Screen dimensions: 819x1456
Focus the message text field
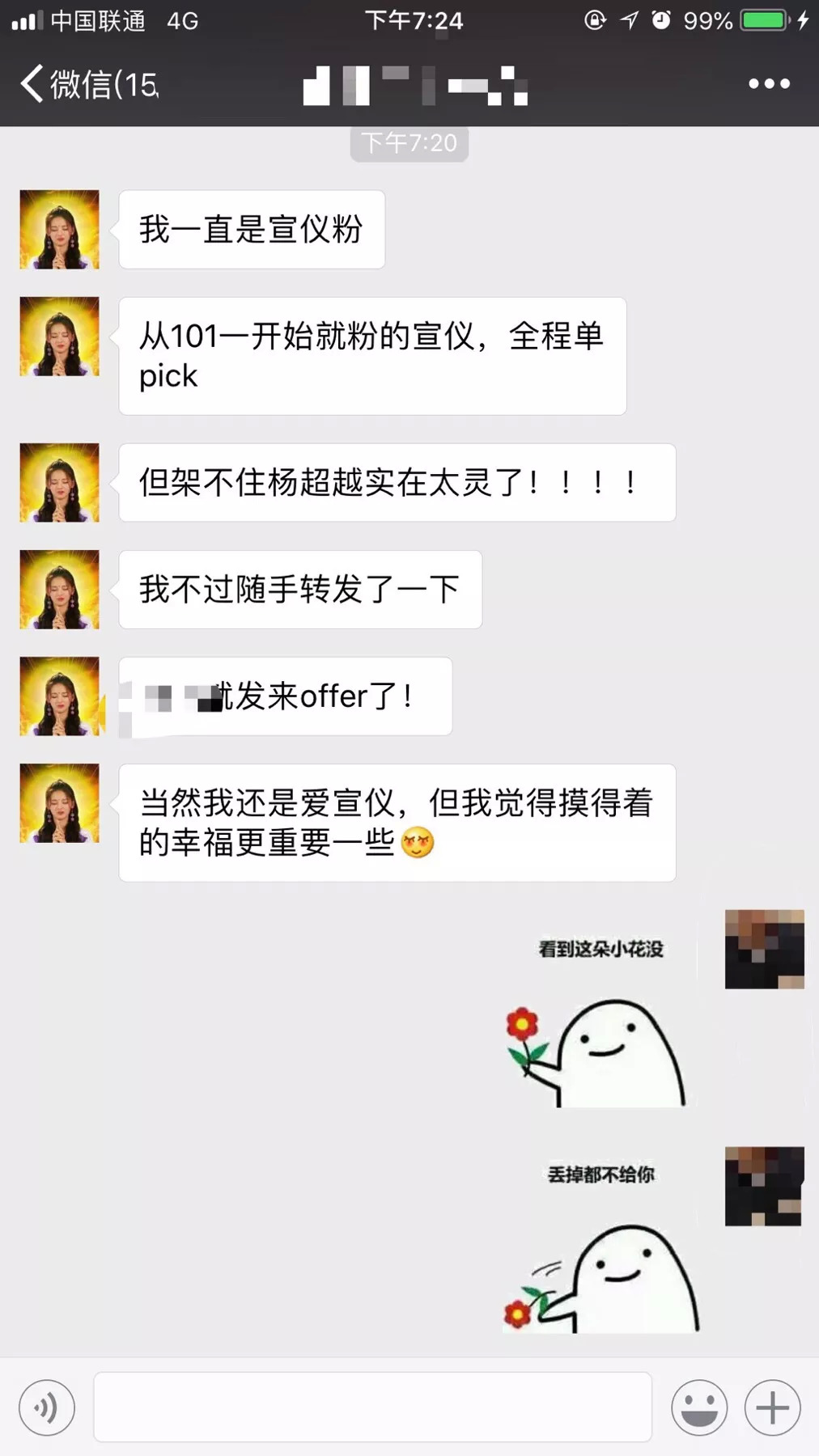[x=372, y=1407]
